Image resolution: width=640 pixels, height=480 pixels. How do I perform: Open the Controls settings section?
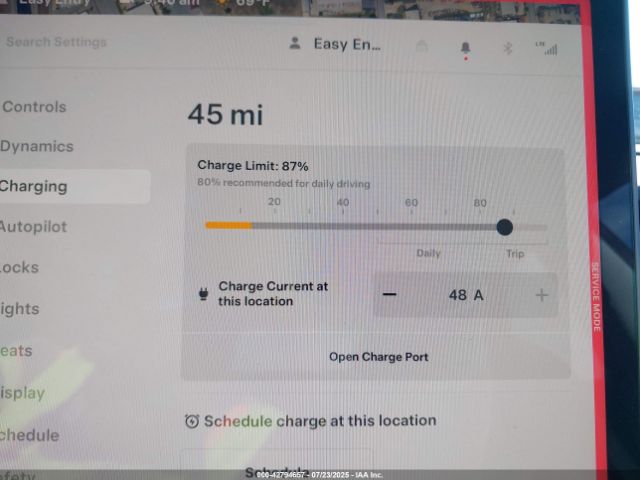coord(35,107)
